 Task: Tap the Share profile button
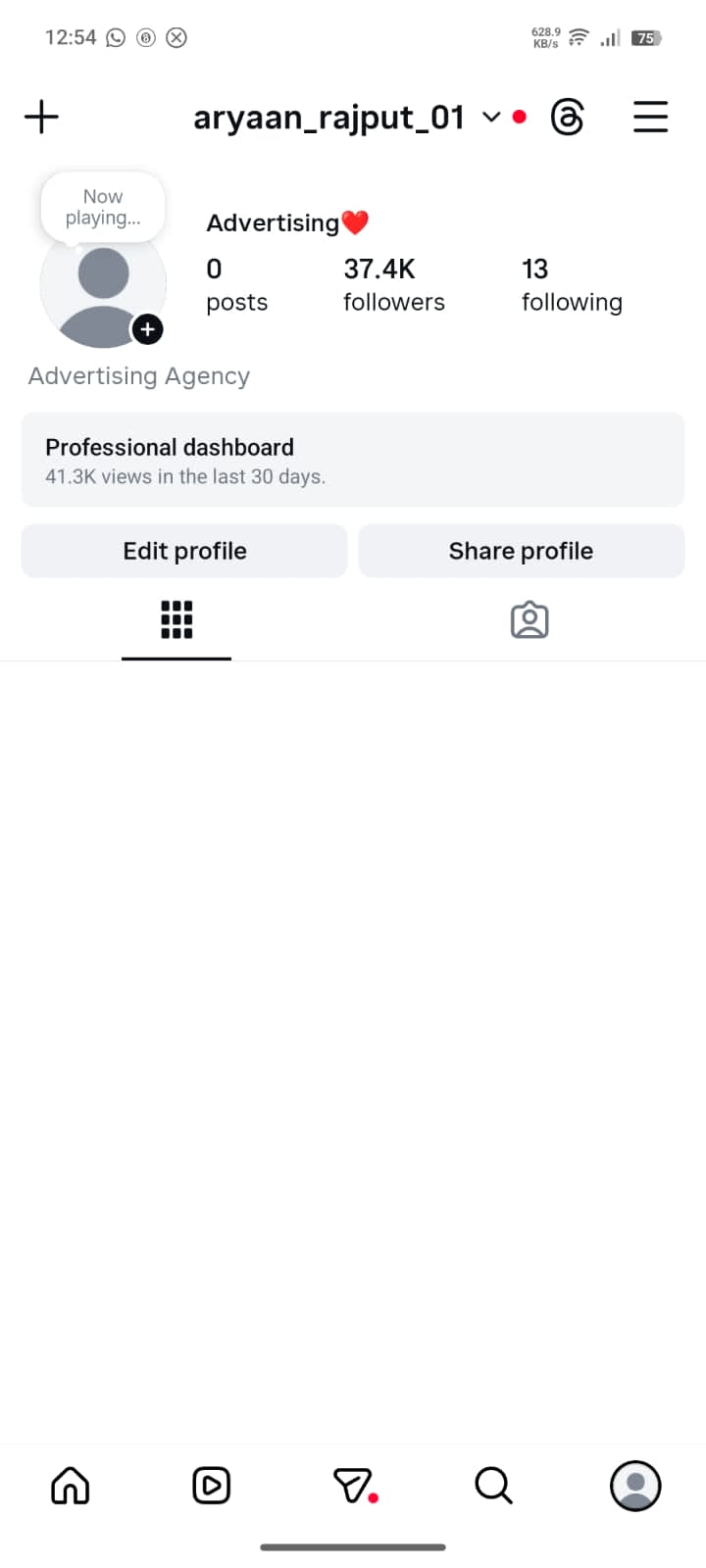[x=521, y=551]
